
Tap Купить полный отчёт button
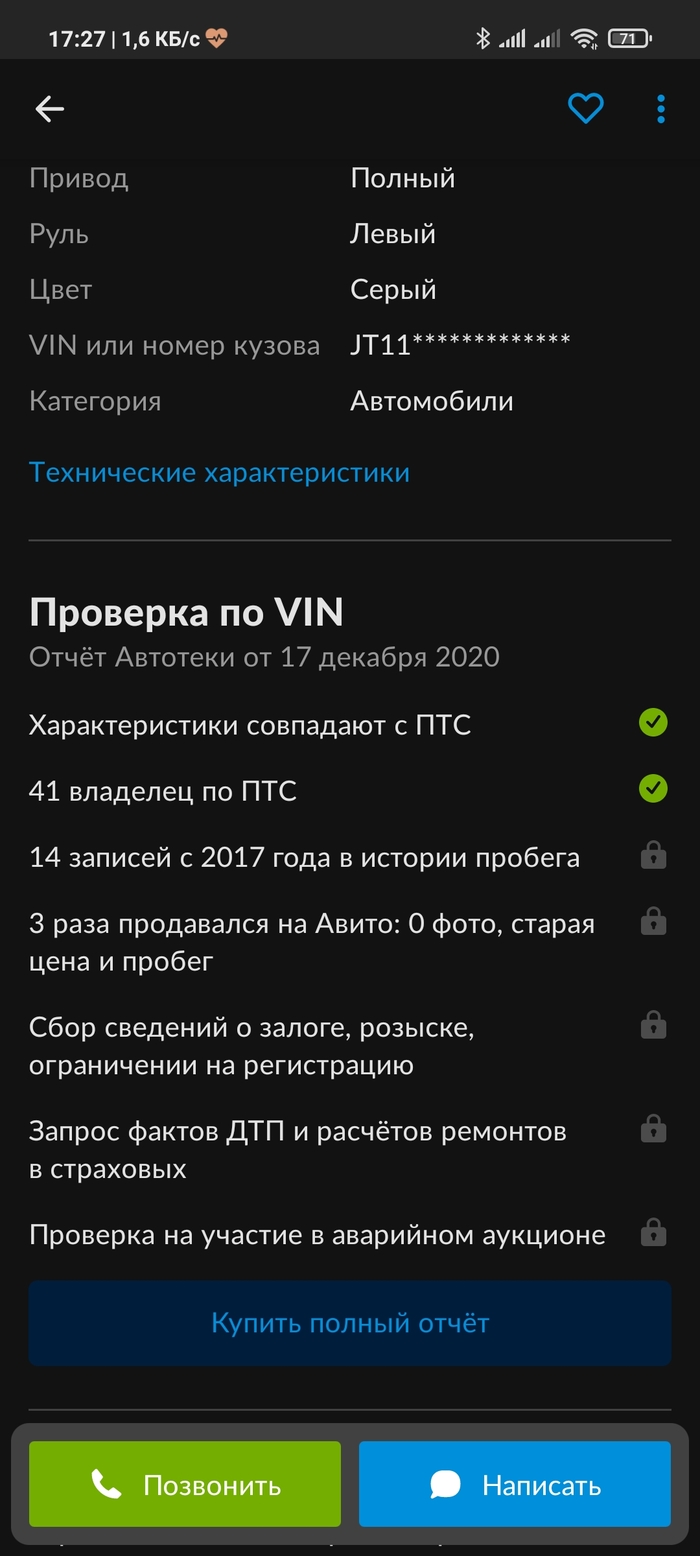[x=349, y=1323]
